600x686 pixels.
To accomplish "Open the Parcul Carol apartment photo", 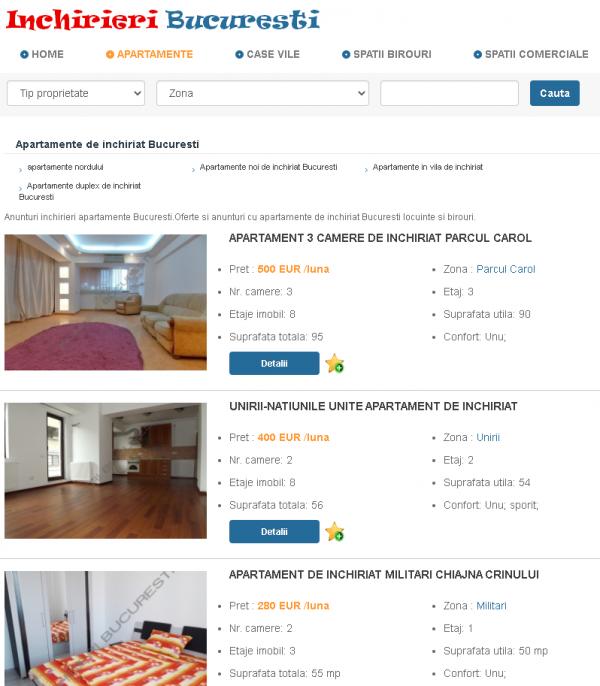I will coord(106,302).
